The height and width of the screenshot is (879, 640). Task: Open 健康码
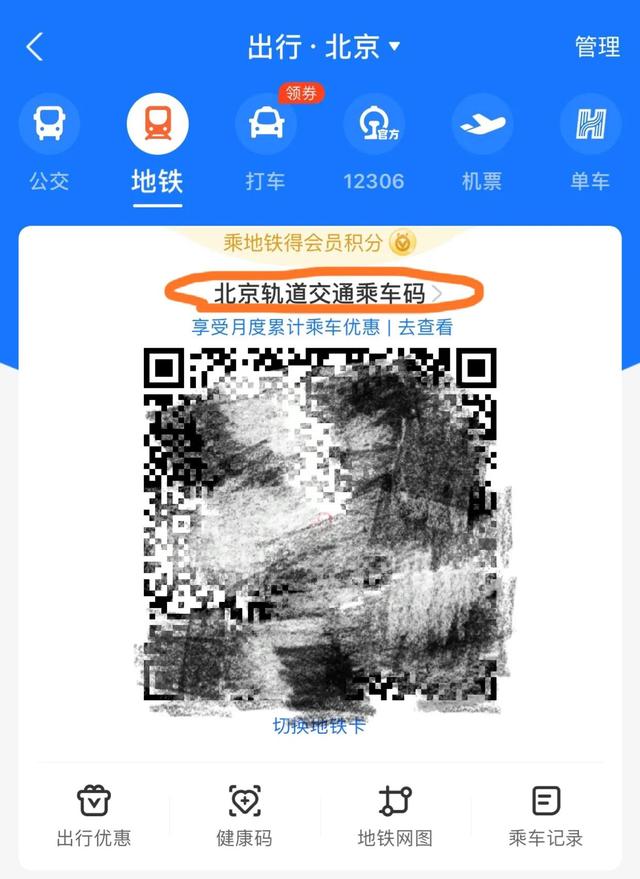click(244, 816)
